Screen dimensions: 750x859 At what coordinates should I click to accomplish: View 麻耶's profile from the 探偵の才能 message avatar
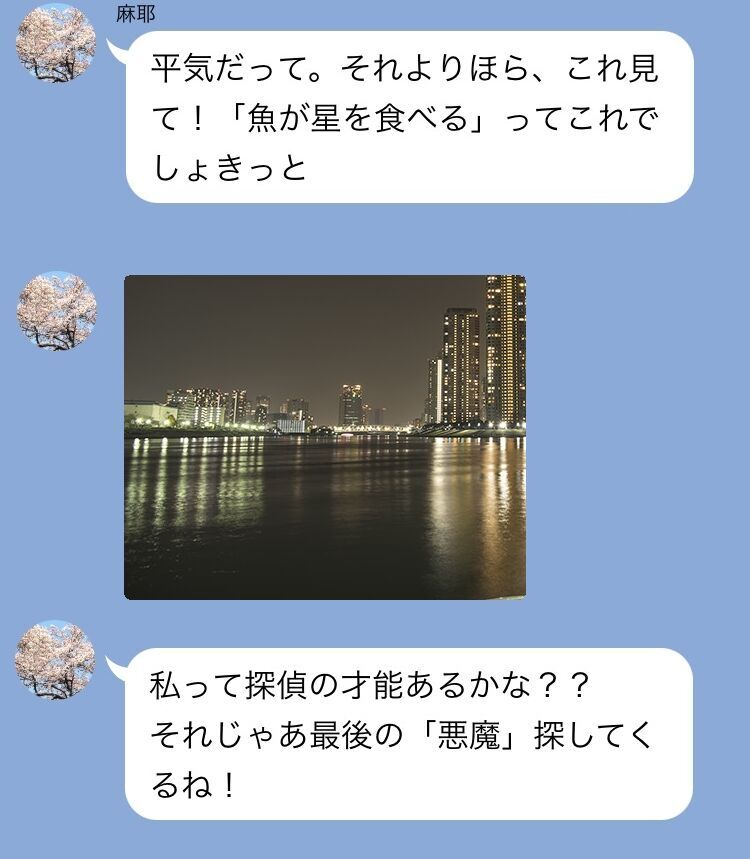[56, 659]
